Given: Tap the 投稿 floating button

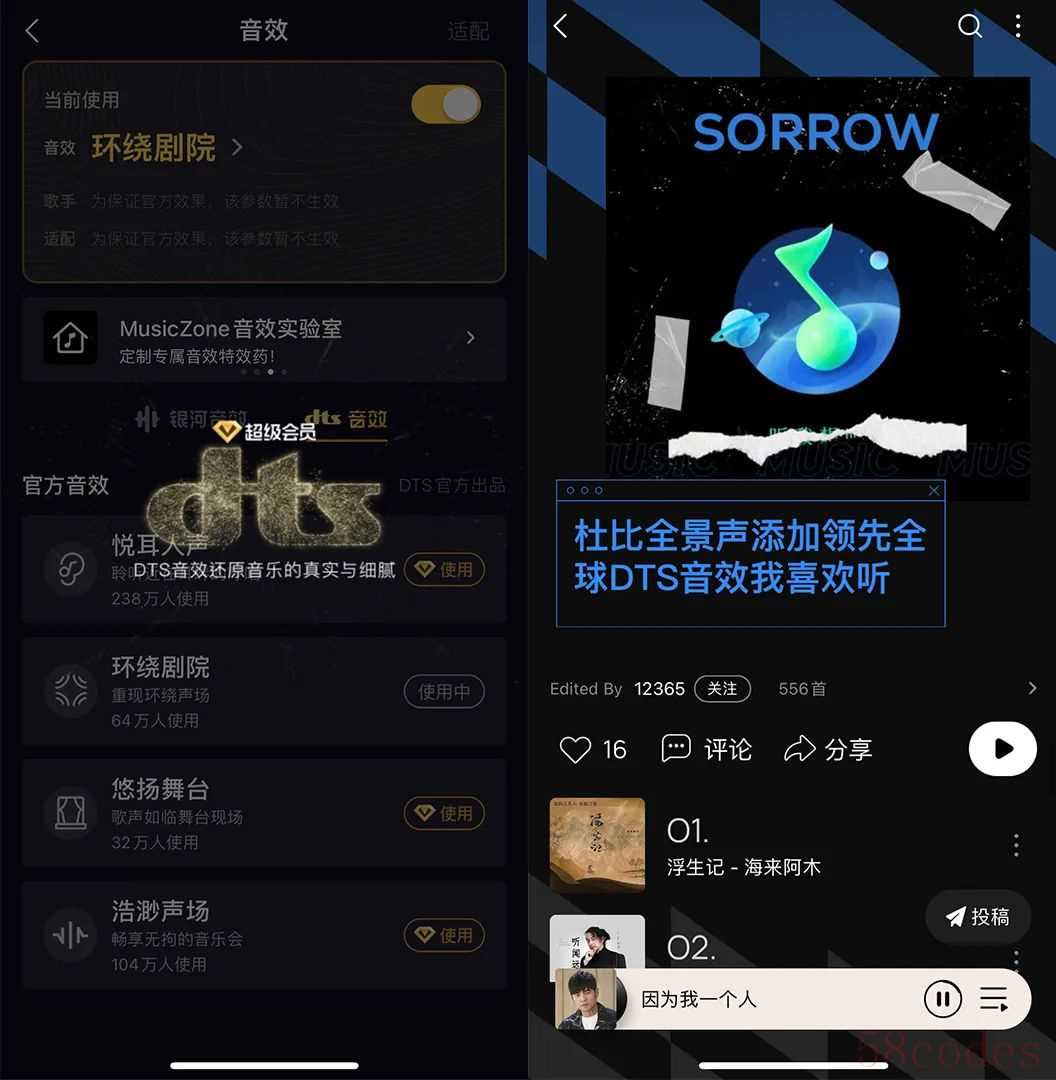Looking at the screenshot, I should [978, 917].
